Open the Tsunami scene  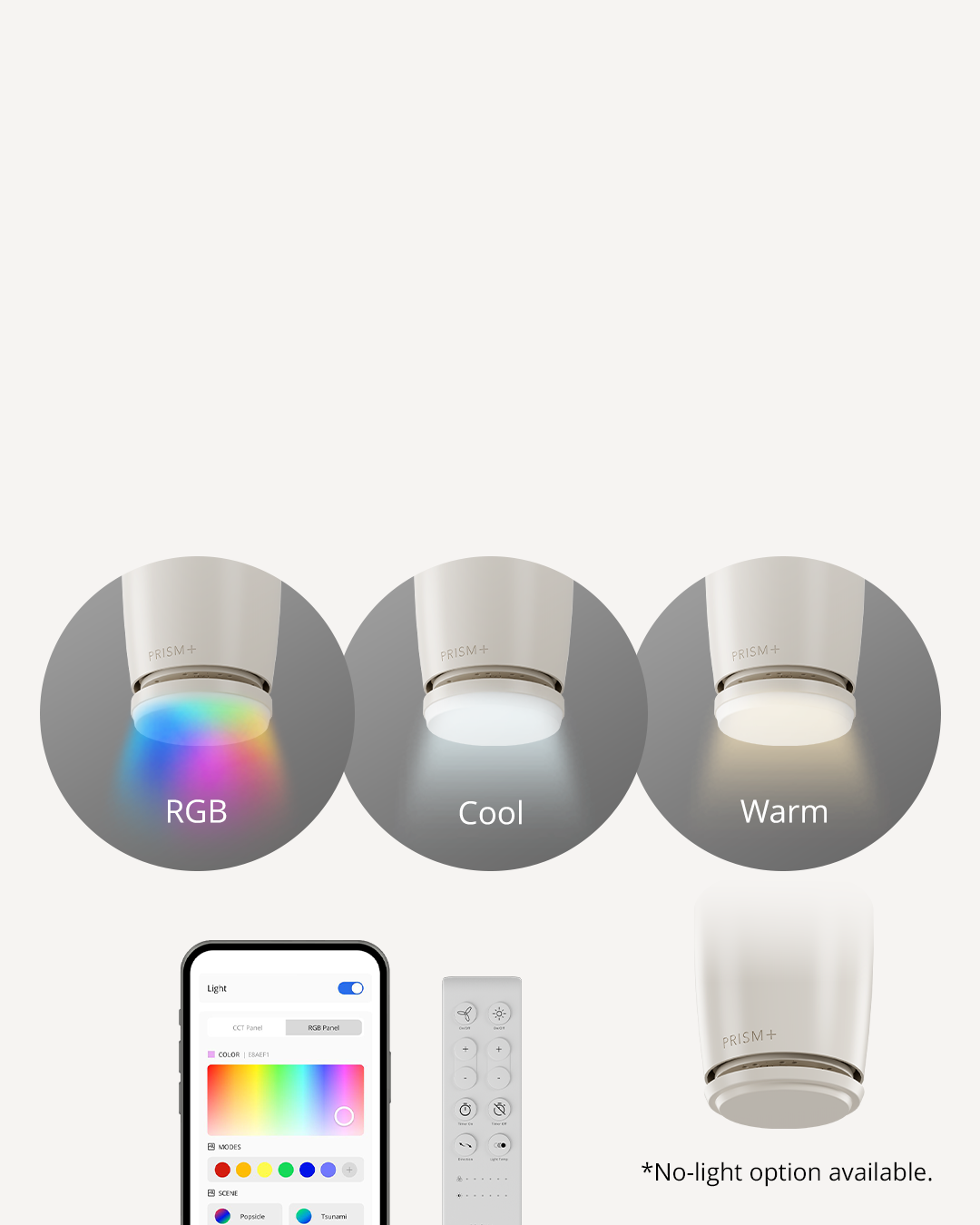point(335,1215)
